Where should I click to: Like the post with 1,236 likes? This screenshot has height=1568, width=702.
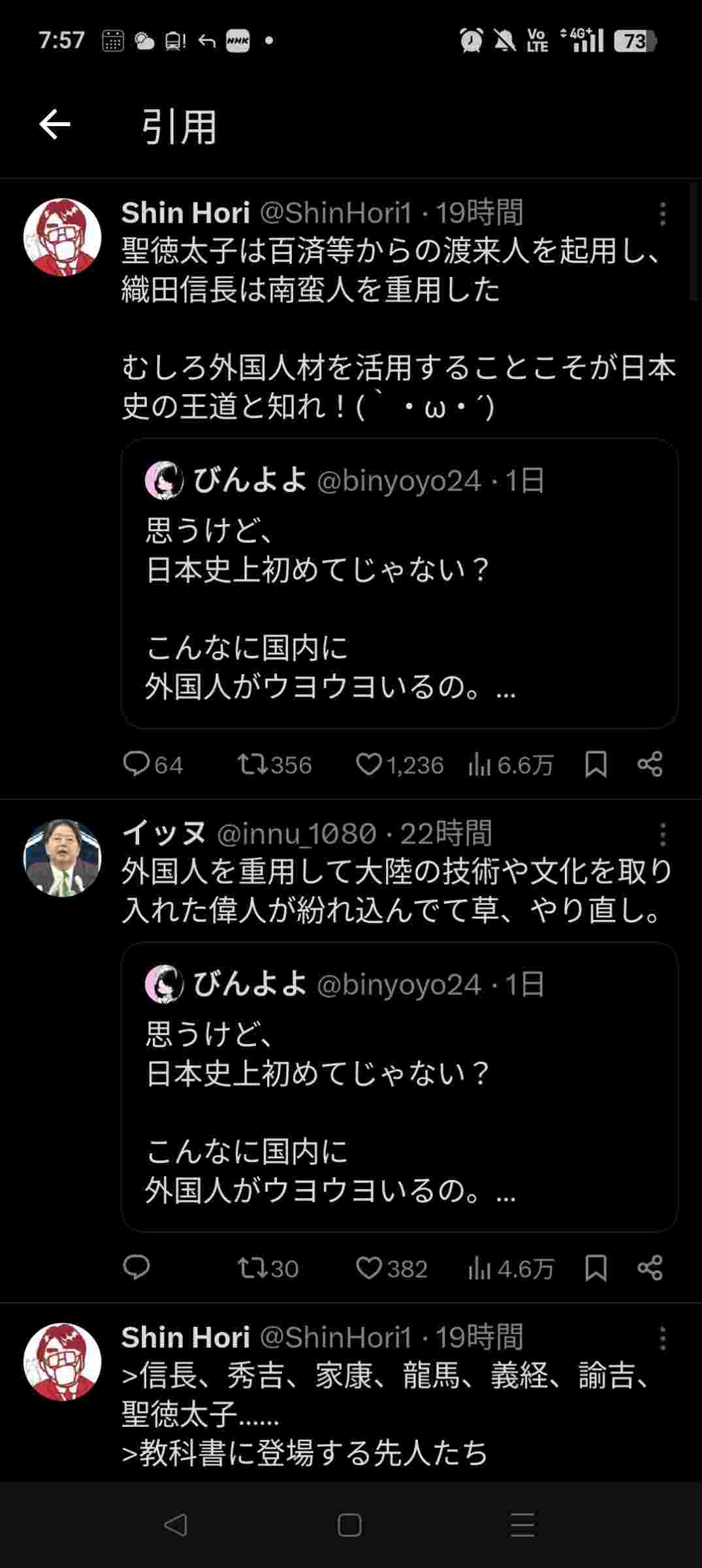[x=369, y=764]
